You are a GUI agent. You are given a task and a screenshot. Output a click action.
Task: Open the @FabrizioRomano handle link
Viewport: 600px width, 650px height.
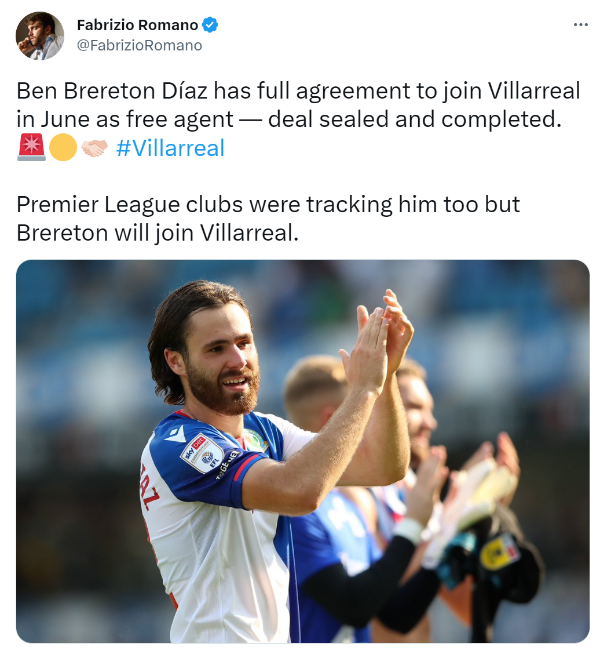(139, 45)
